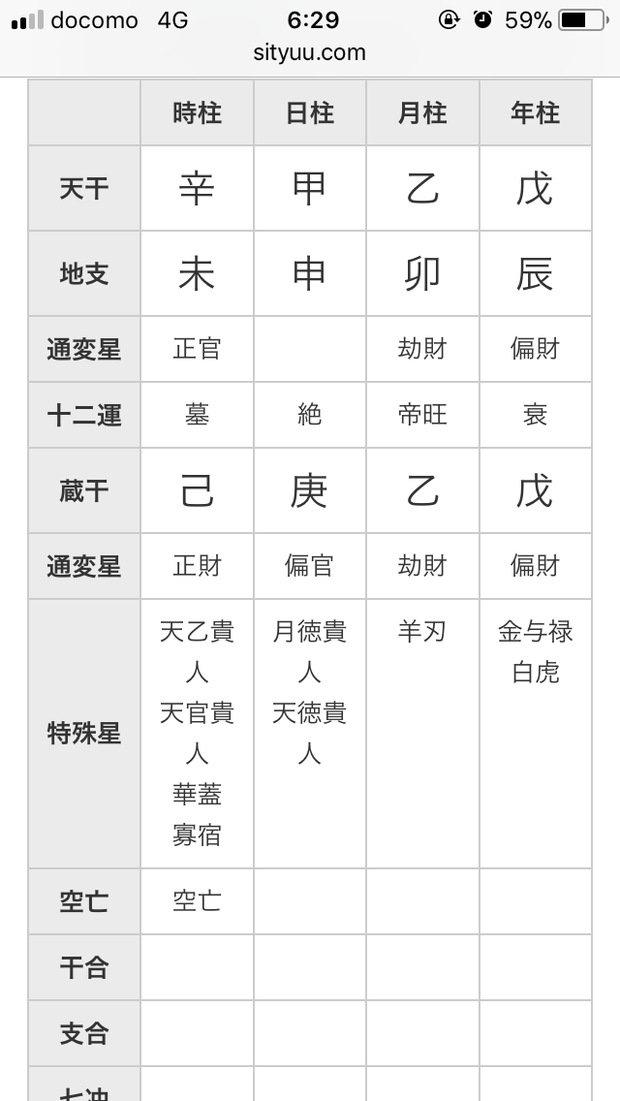
Task: Tap the sityuu.com address bar
Action: 310,53
